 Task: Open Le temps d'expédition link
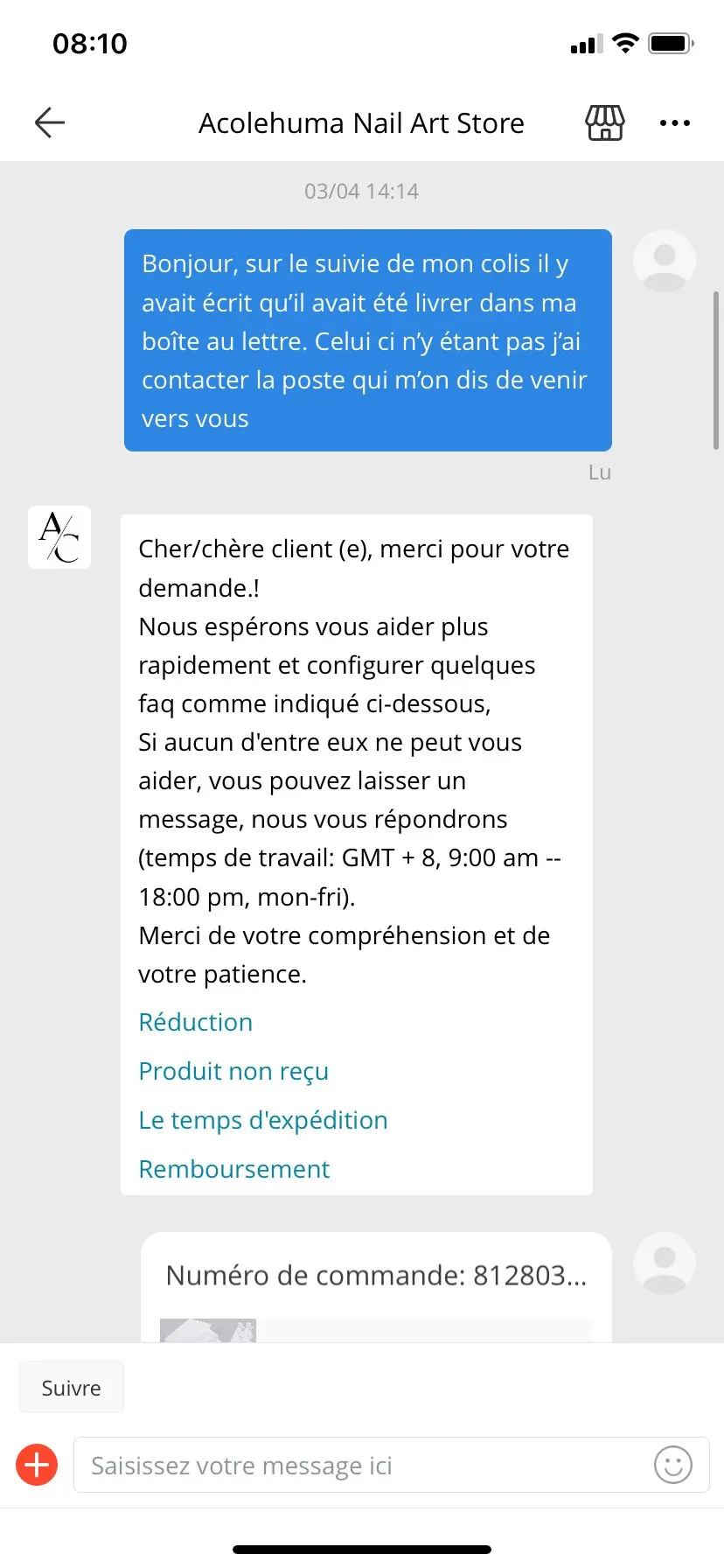click(262, 1120)
